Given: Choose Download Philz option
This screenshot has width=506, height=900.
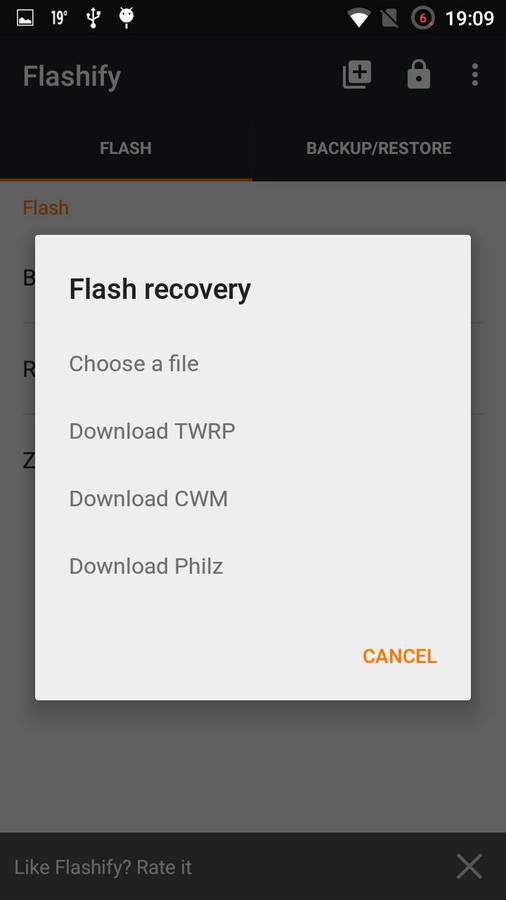Looking at the screenshot, I should tap(252, 566).
